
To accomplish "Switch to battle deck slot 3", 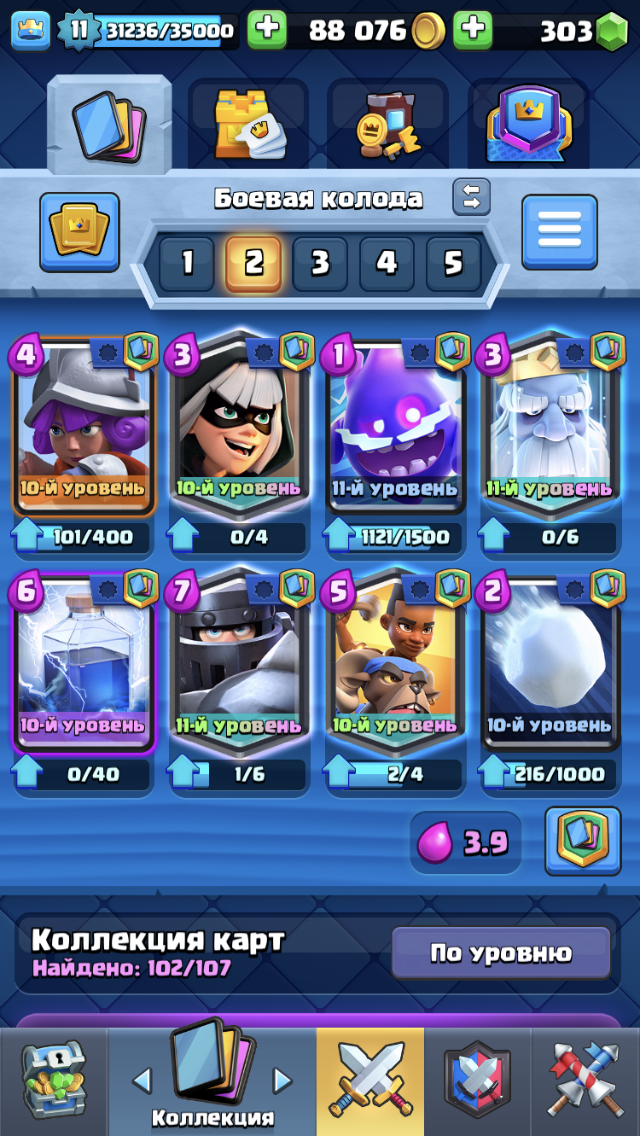I will click(320, 263).
